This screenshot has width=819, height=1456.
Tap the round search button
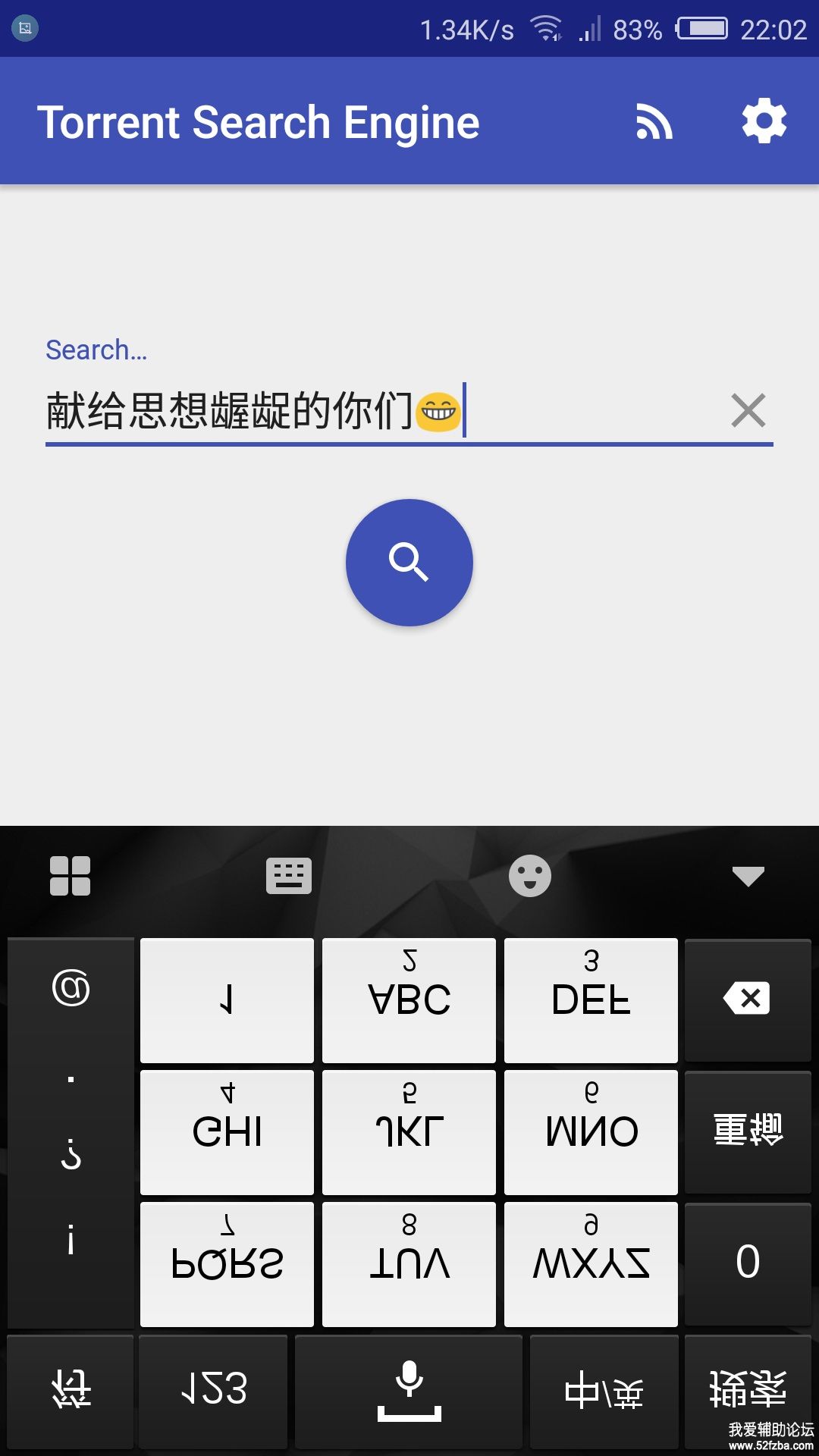tap(409, 563)
